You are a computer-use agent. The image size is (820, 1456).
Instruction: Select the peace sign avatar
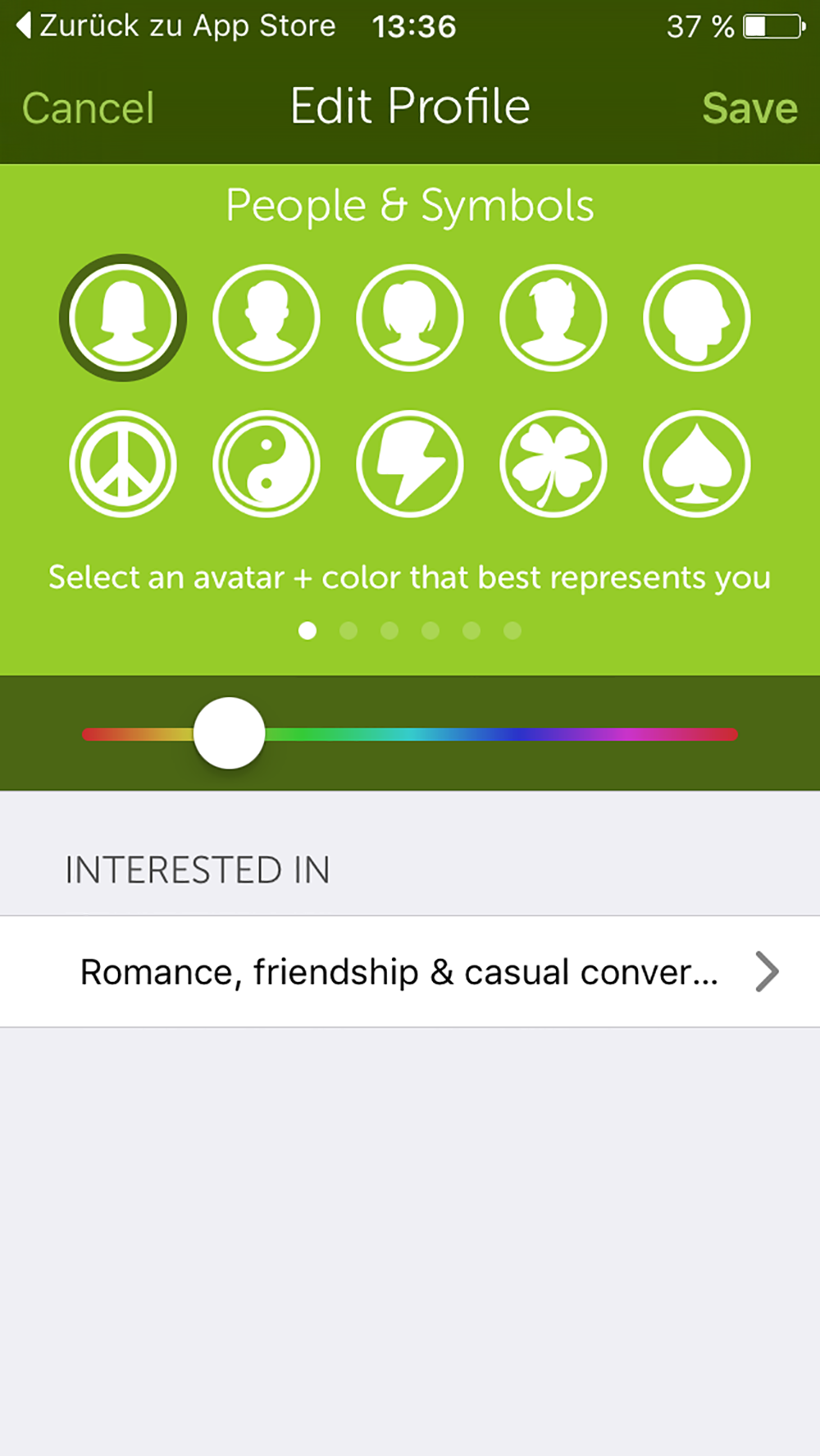[123, 463]
